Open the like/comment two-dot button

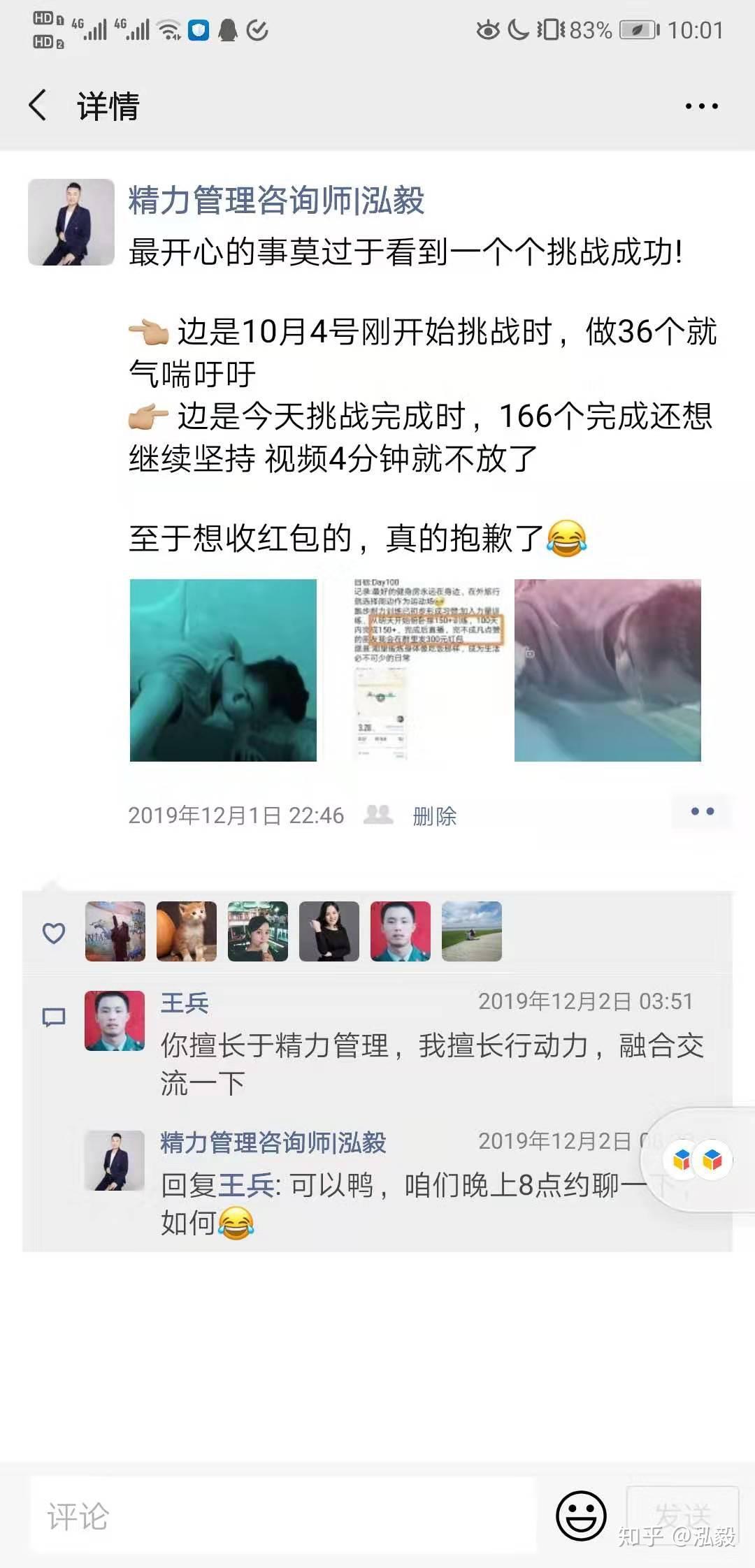tap(702, 812)
